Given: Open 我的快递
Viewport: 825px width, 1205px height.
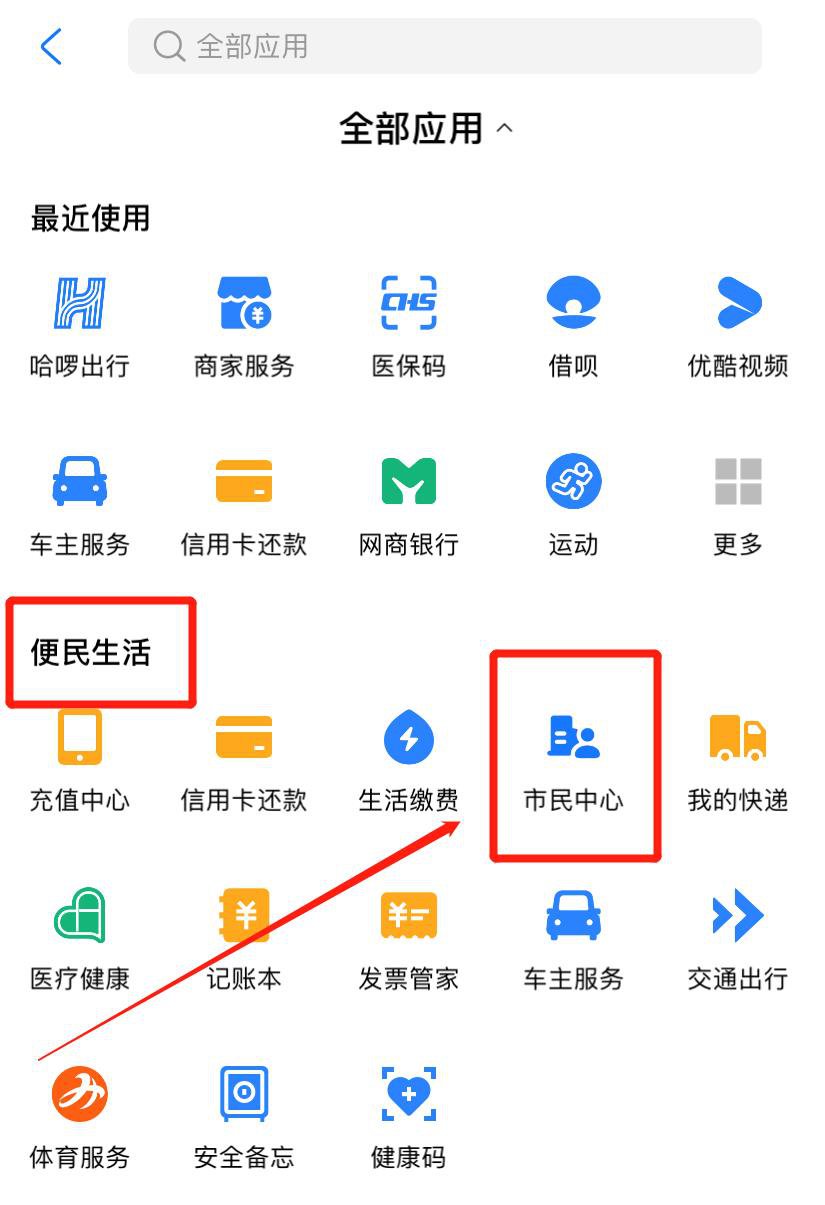Looking at the screenshot, I should 738,759.
